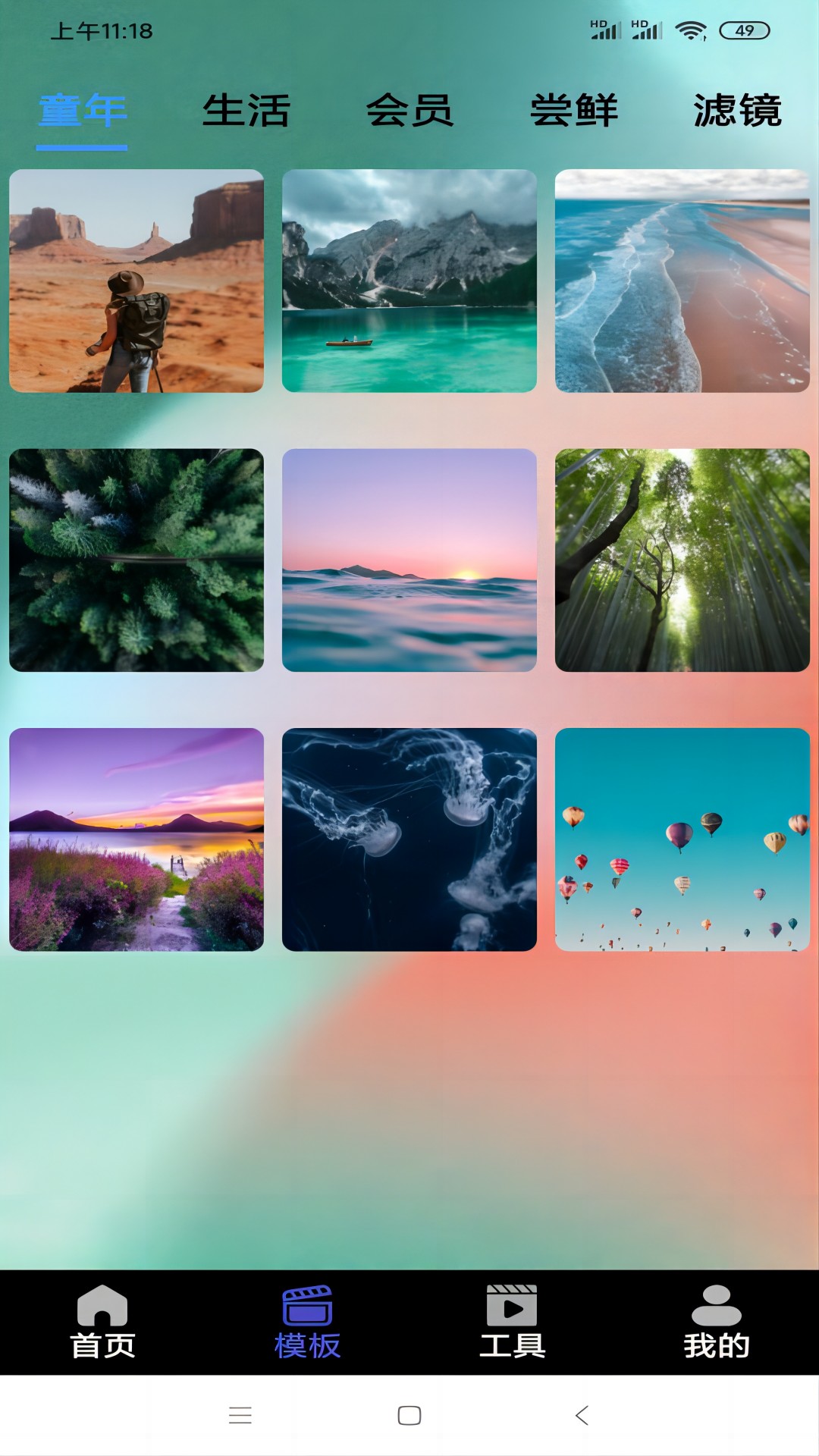This screenshot has width=819, height=1456.
Task: Choose the hot air balloons template
Action: tap(682, 839)
